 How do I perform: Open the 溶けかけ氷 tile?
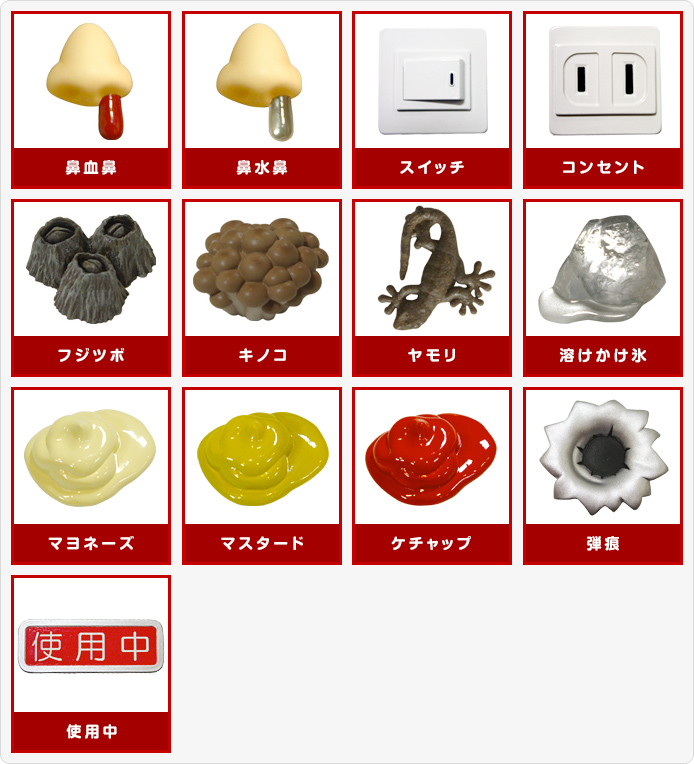[x=602, y=288]
